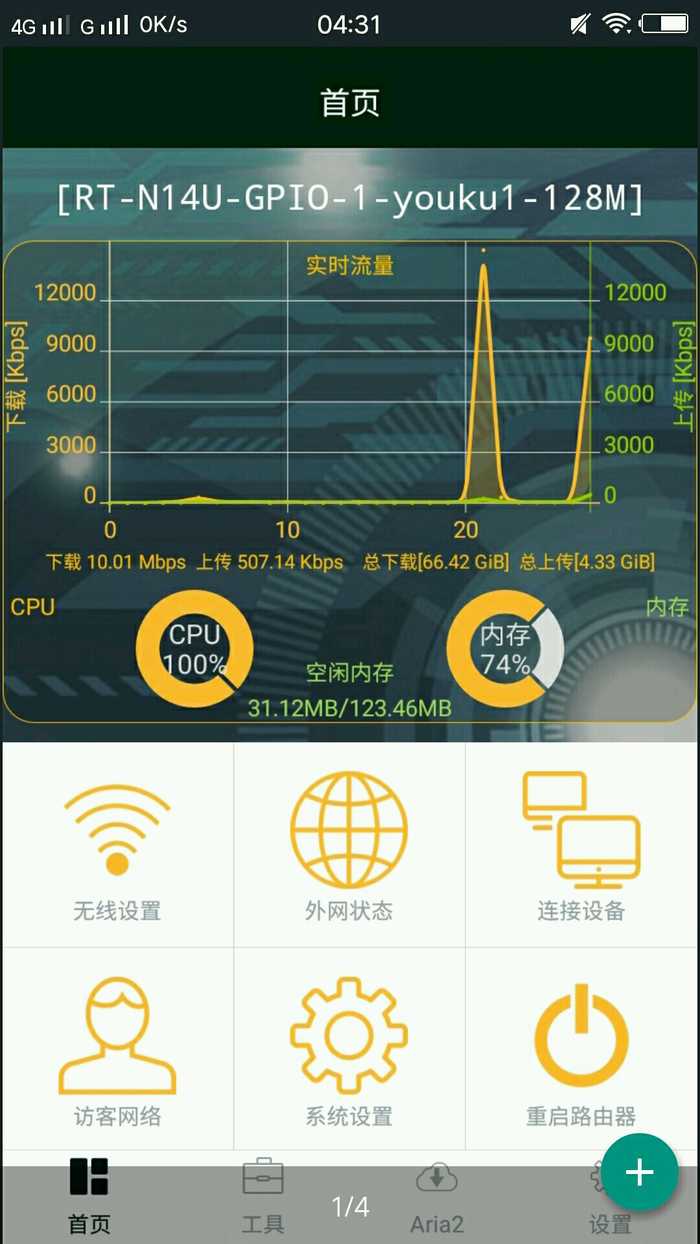View 连接设备 connected devices
Viewport: 700px width, 1244px height.
pos(581,845)
